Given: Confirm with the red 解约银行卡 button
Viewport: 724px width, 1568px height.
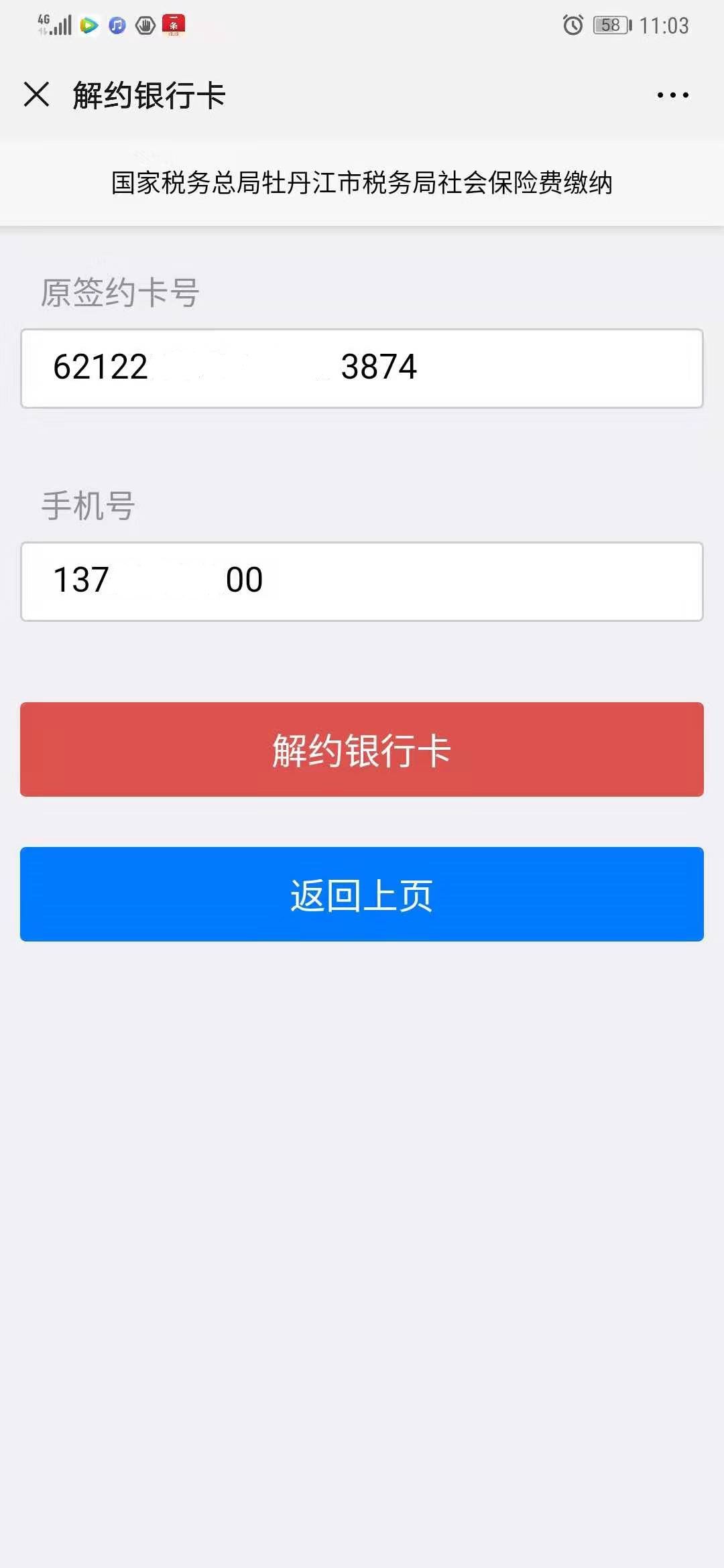Looking at the screenshot, I should click(x=362, y=749).
